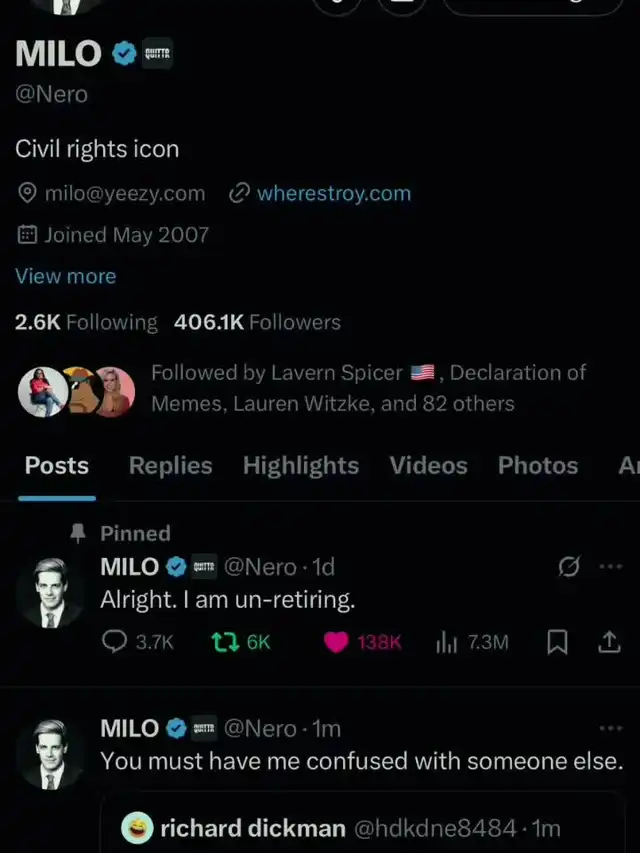Open the 2.6K Following list

[x=86, y=322]
